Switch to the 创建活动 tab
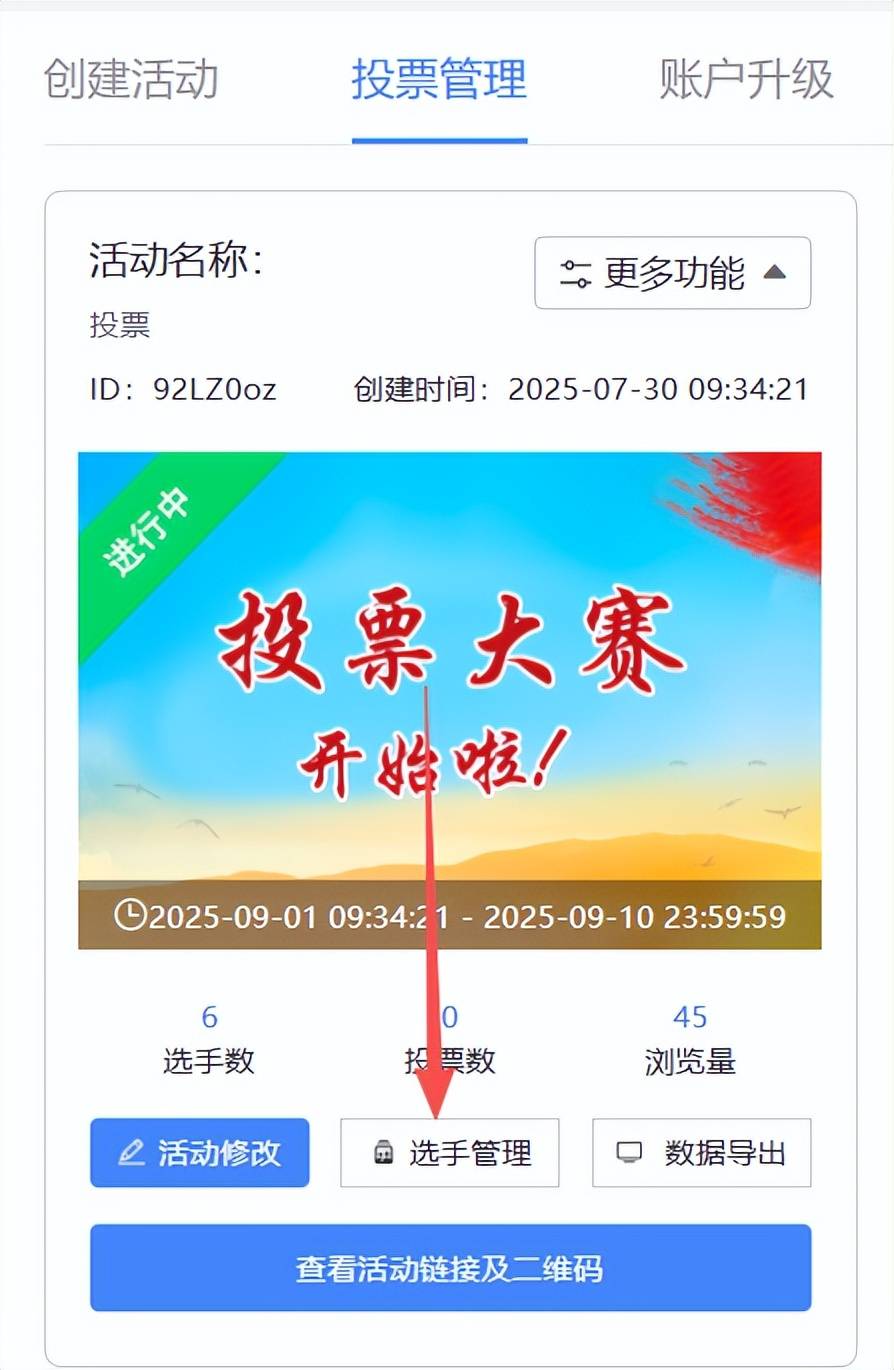 click(x=131, y=80)
